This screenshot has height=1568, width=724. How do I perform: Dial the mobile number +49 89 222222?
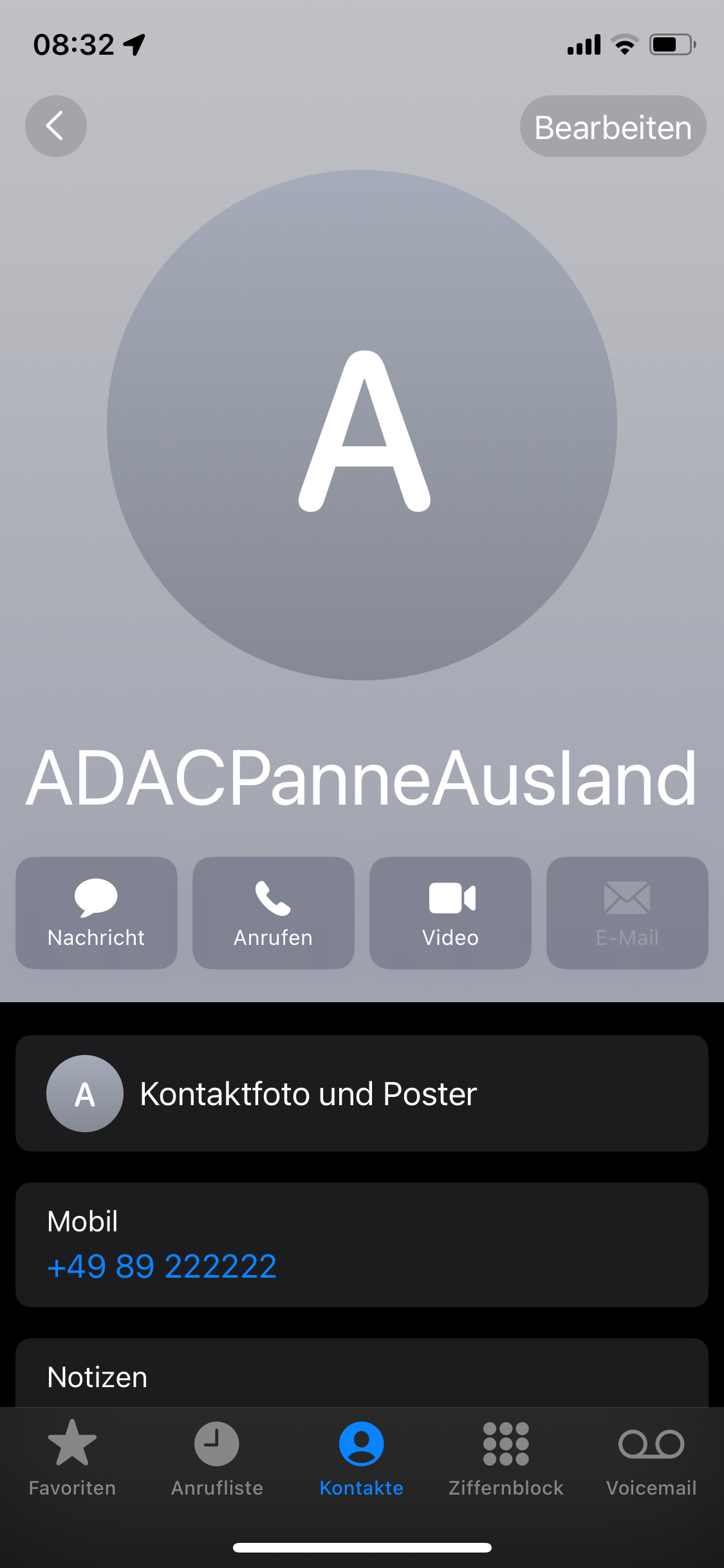[162, 1266]
